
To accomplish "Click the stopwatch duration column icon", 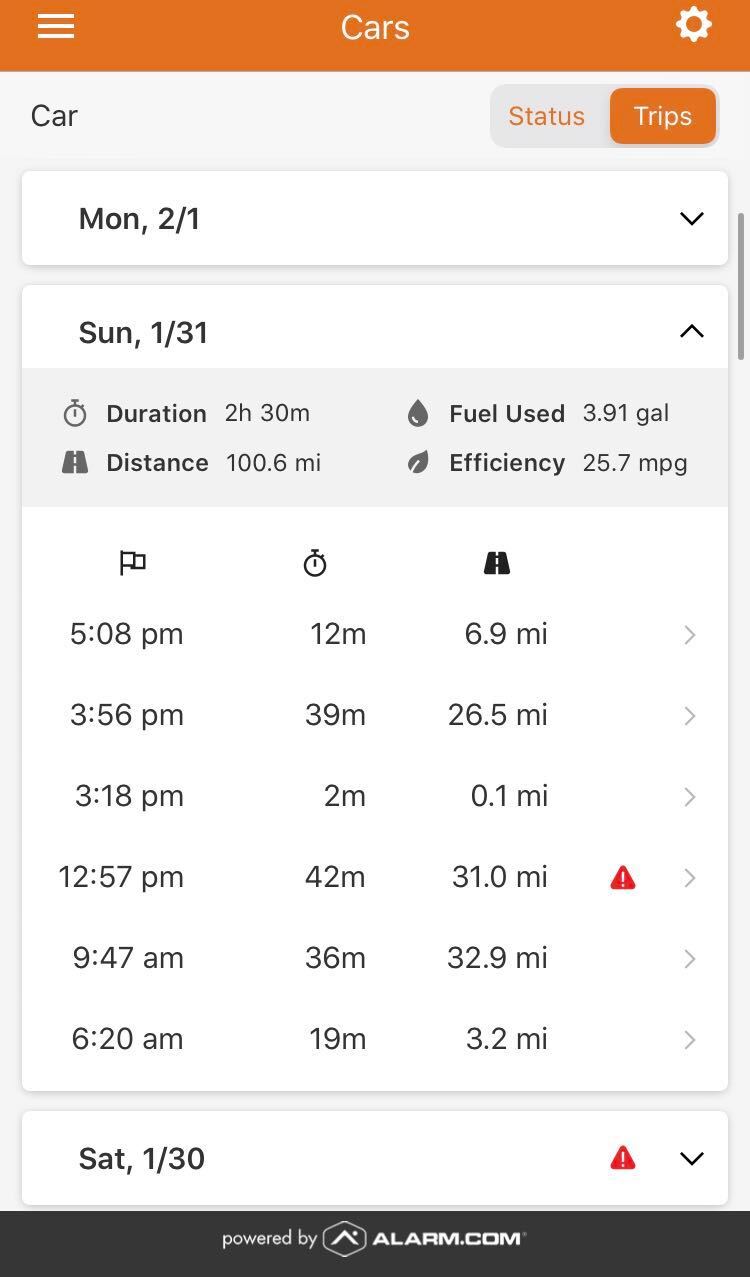I will [314, 563].
